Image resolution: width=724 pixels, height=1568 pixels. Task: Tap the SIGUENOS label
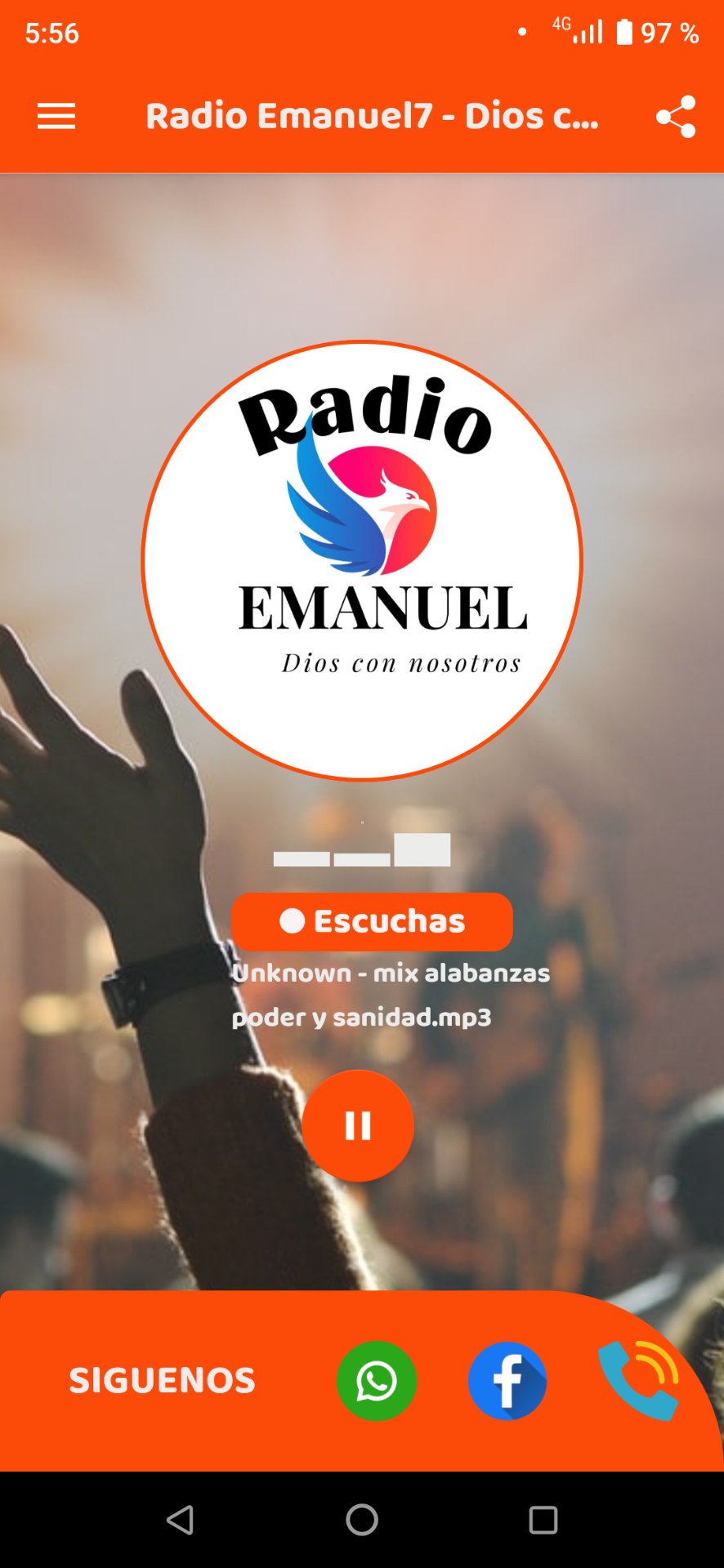(161, 1380)
